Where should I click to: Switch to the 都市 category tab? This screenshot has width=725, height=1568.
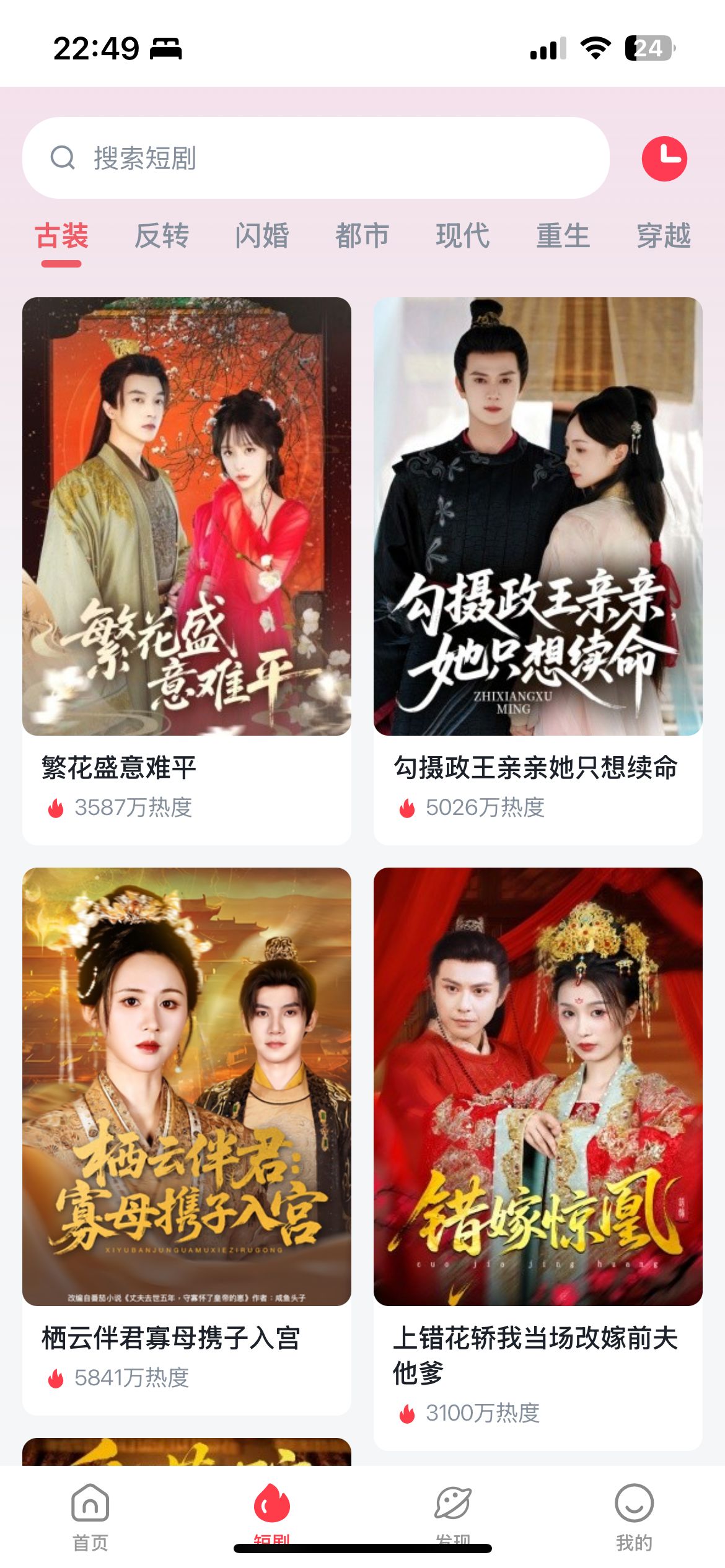(x=362, y=236)
